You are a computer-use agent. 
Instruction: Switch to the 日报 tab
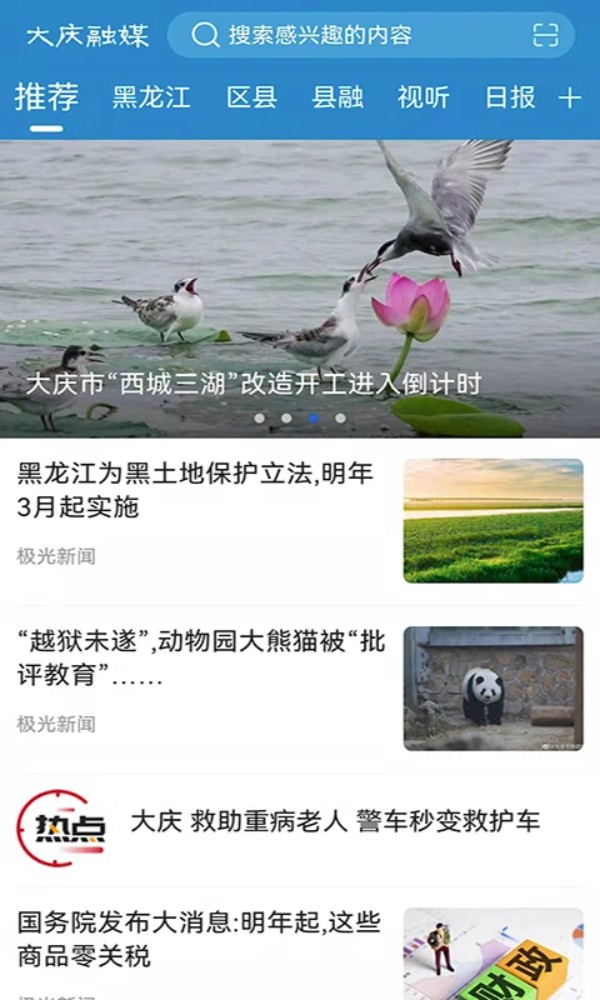[x=510, y=98]
